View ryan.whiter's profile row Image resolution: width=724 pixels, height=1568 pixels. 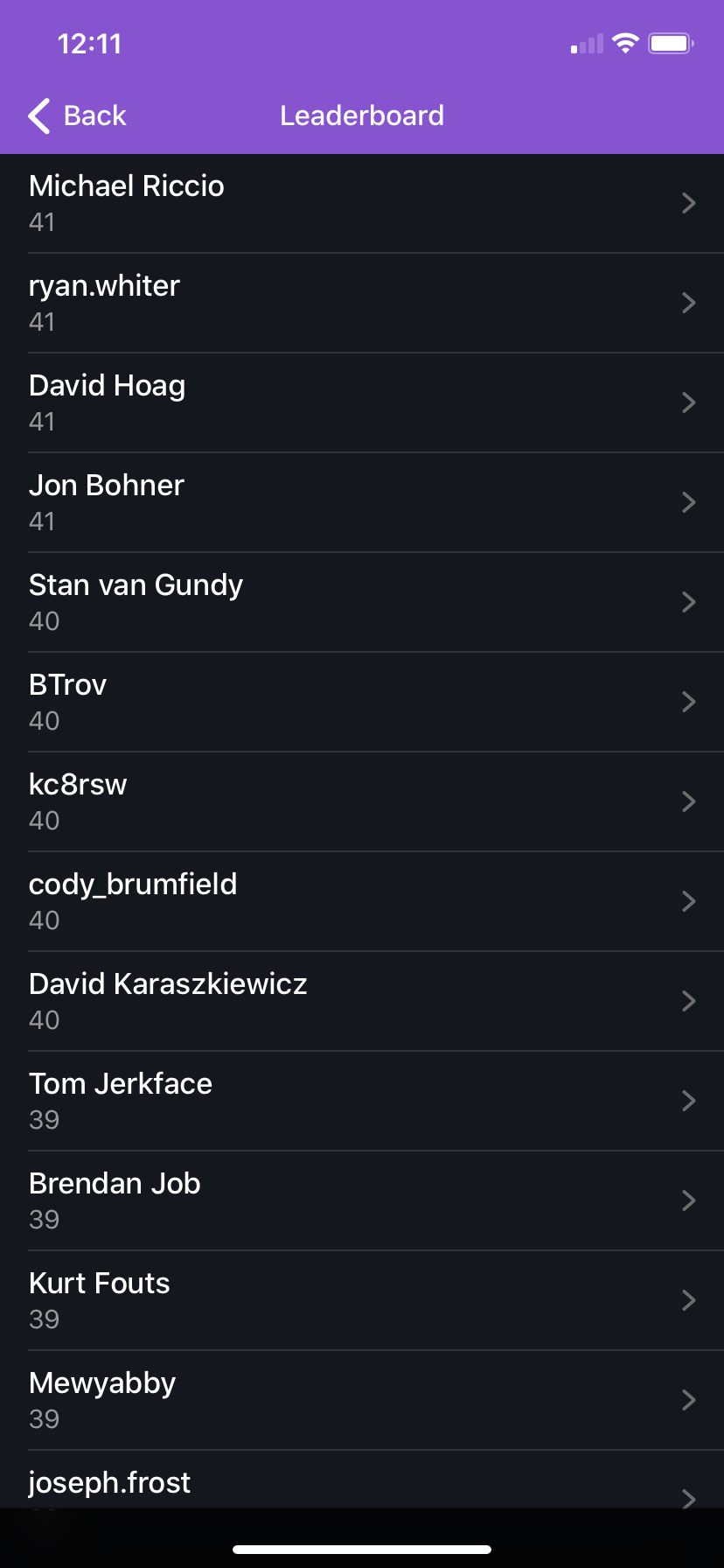(x=362, y=304)
